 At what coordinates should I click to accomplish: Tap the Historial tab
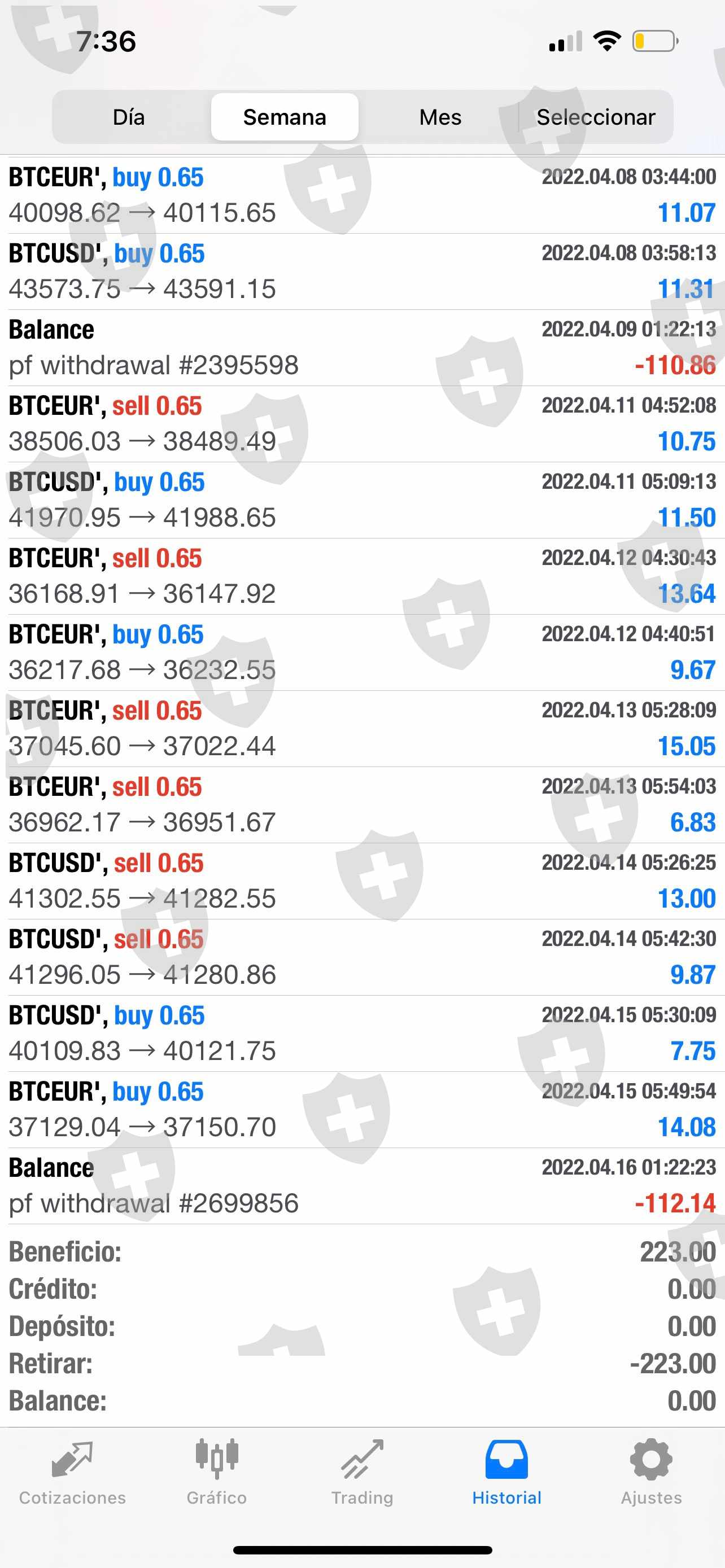[x=506, y=1472]
